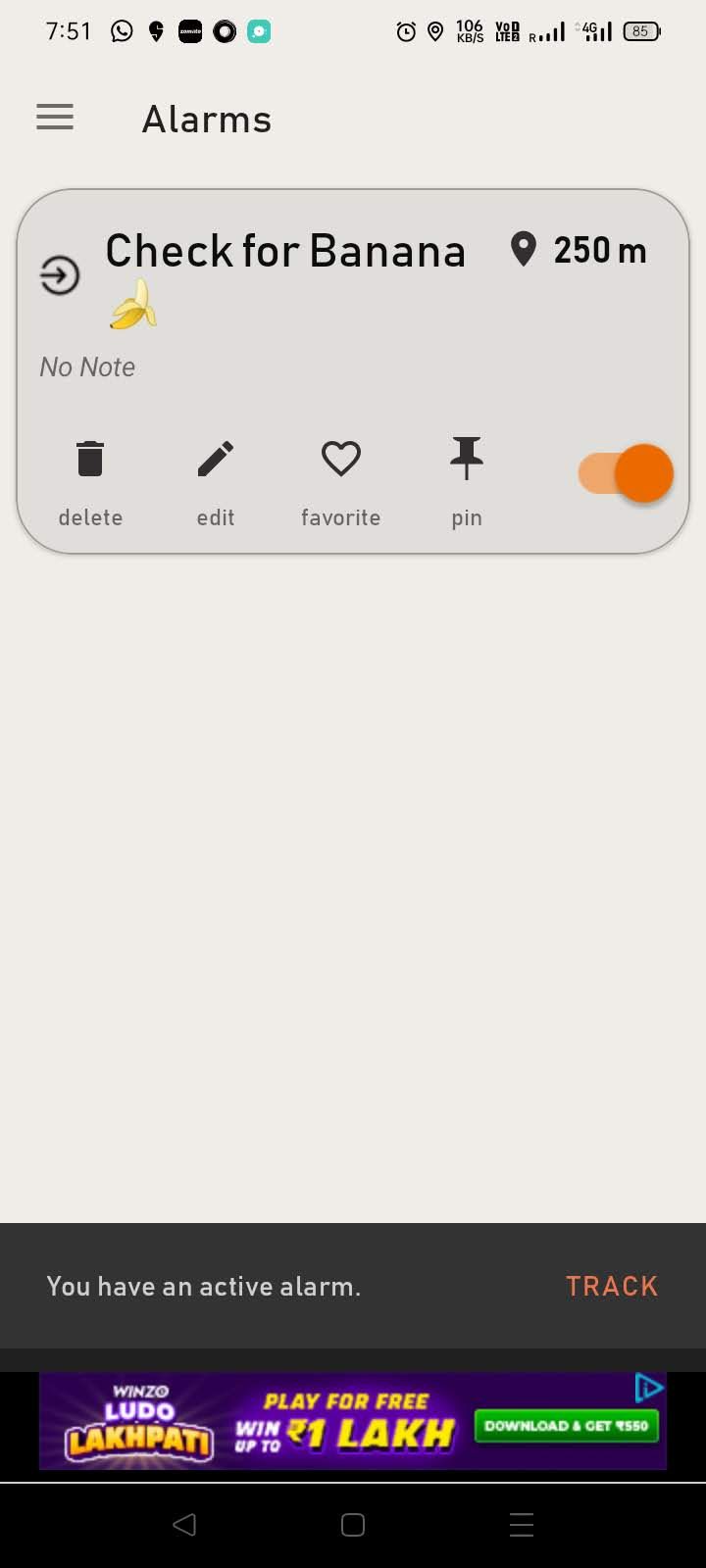Screen dimensions: 706x1568
Task: Open the hamburger drawer menu
Action: 55,118
